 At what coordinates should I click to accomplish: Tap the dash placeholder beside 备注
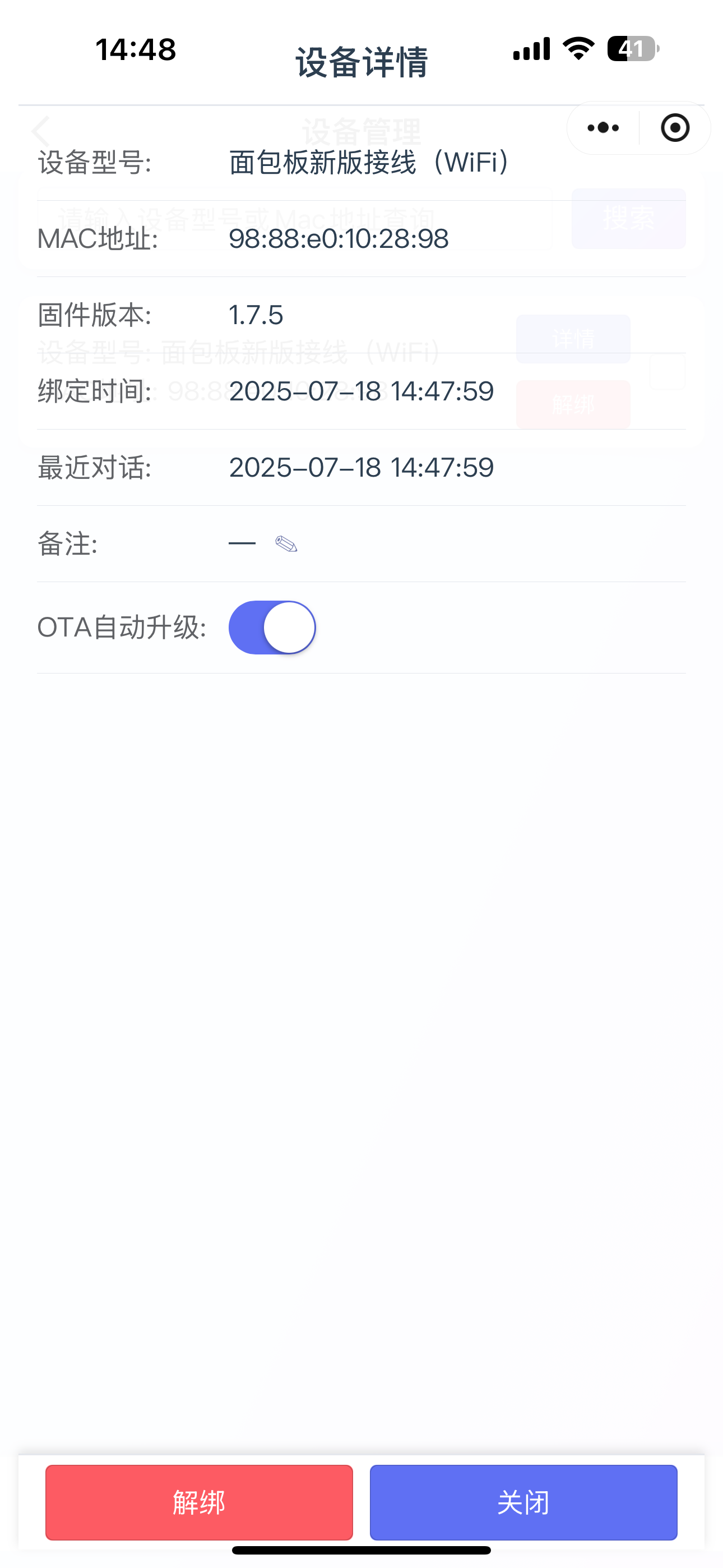point(242,543)
